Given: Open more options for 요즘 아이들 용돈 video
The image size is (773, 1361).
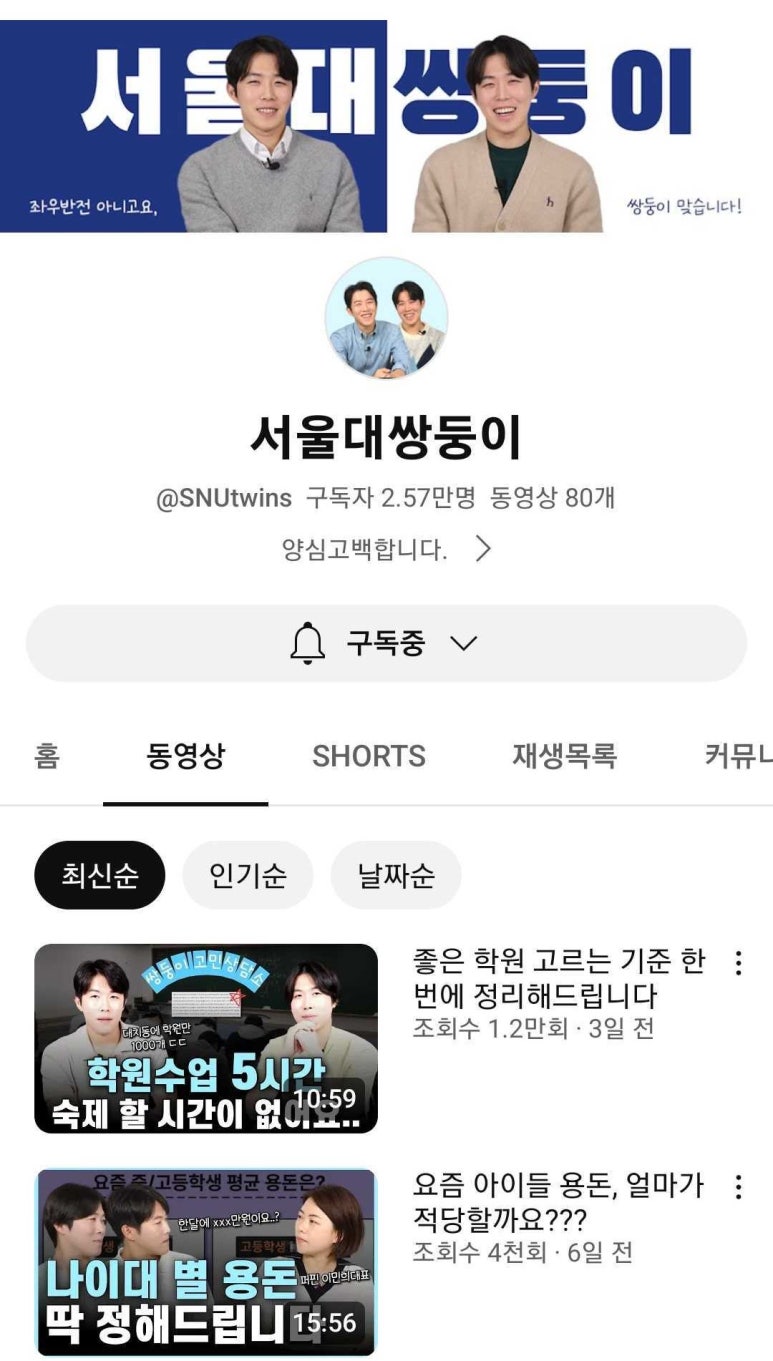Looking at the screenshot, I should 738,1187.
